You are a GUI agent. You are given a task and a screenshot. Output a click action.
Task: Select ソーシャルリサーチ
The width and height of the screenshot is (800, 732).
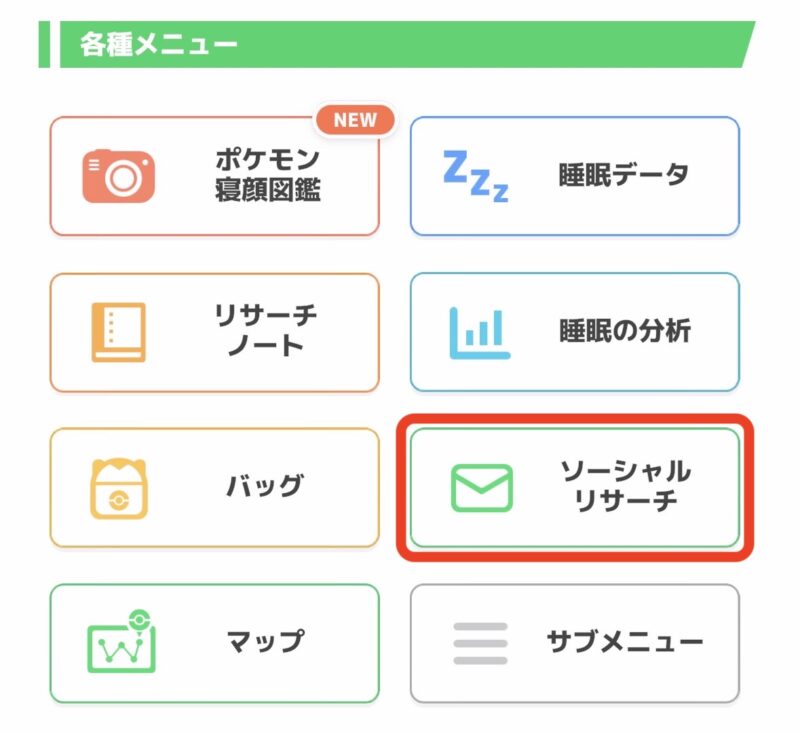click(x=575, y=488)
